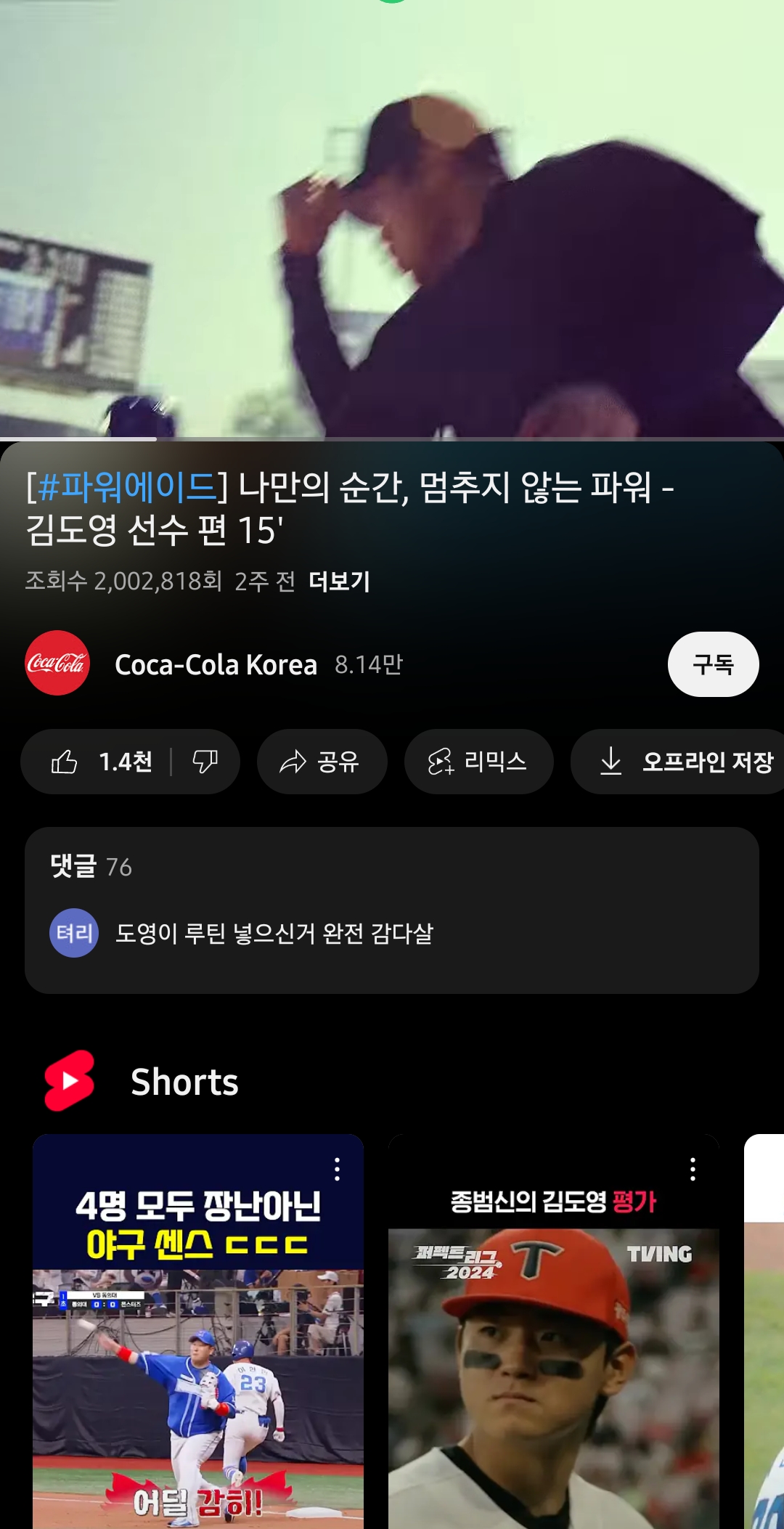Dislike this video
The height and width of the screenshot is (1529, 784).
(205, 762)
